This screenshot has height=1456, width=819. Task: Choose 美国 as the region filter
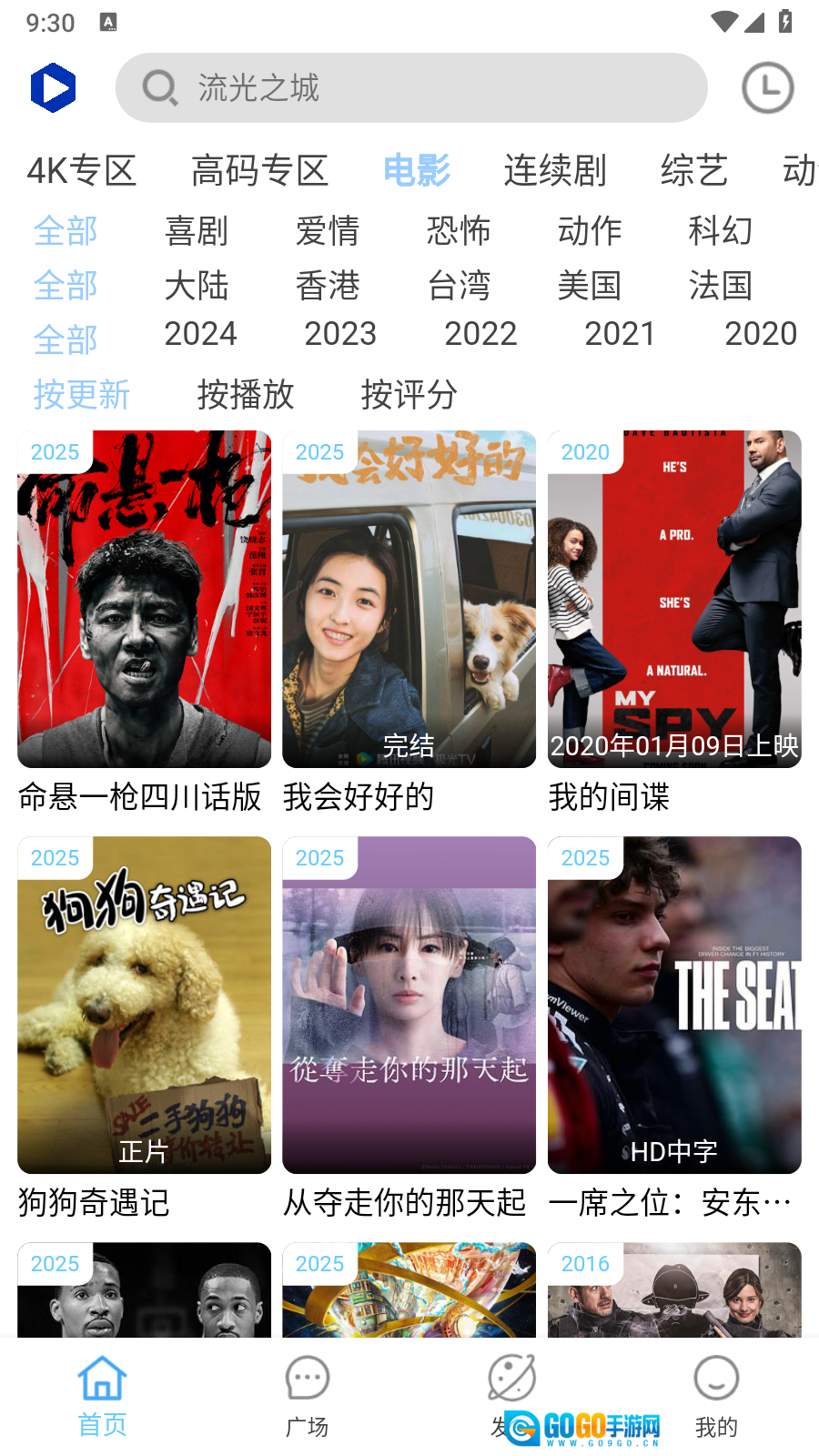(x=589, y=286)
